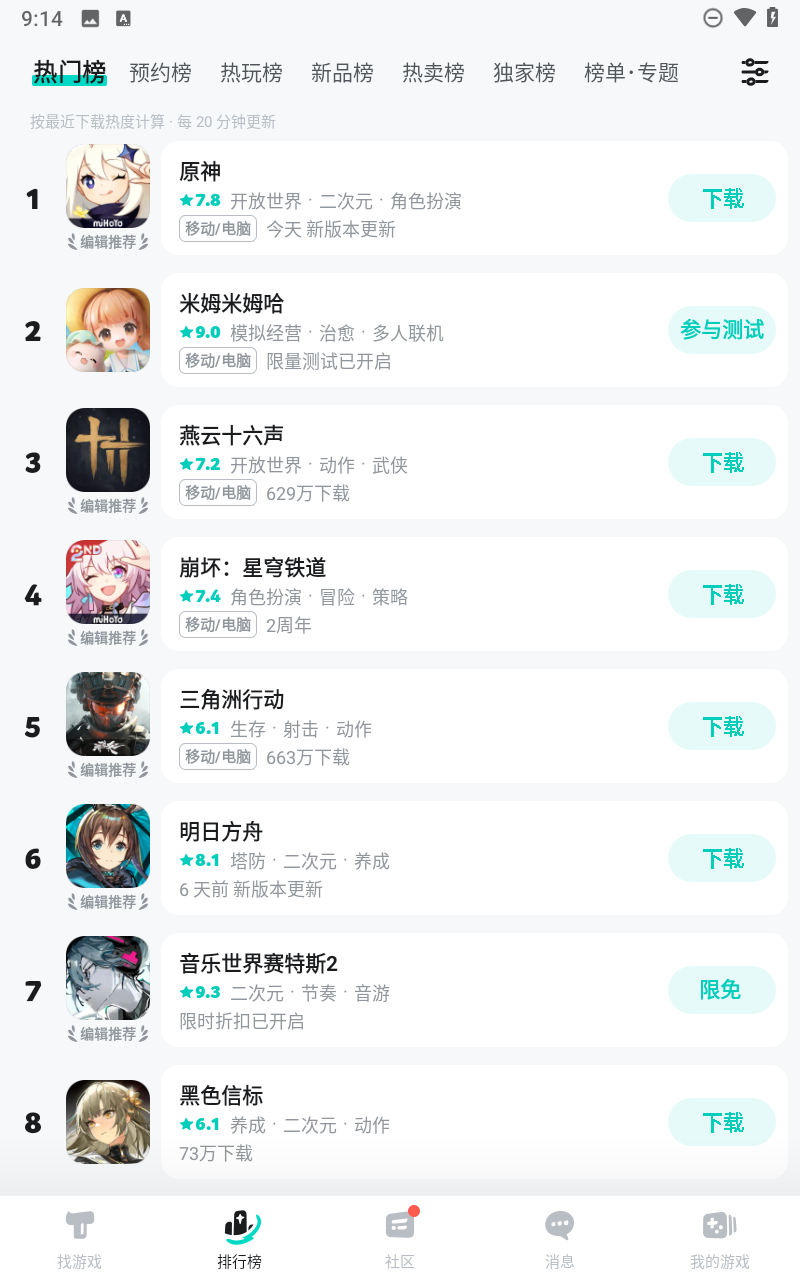
Task: Tap 限免 for 音乐世界赛特斯2
Action: coord(722,990)
